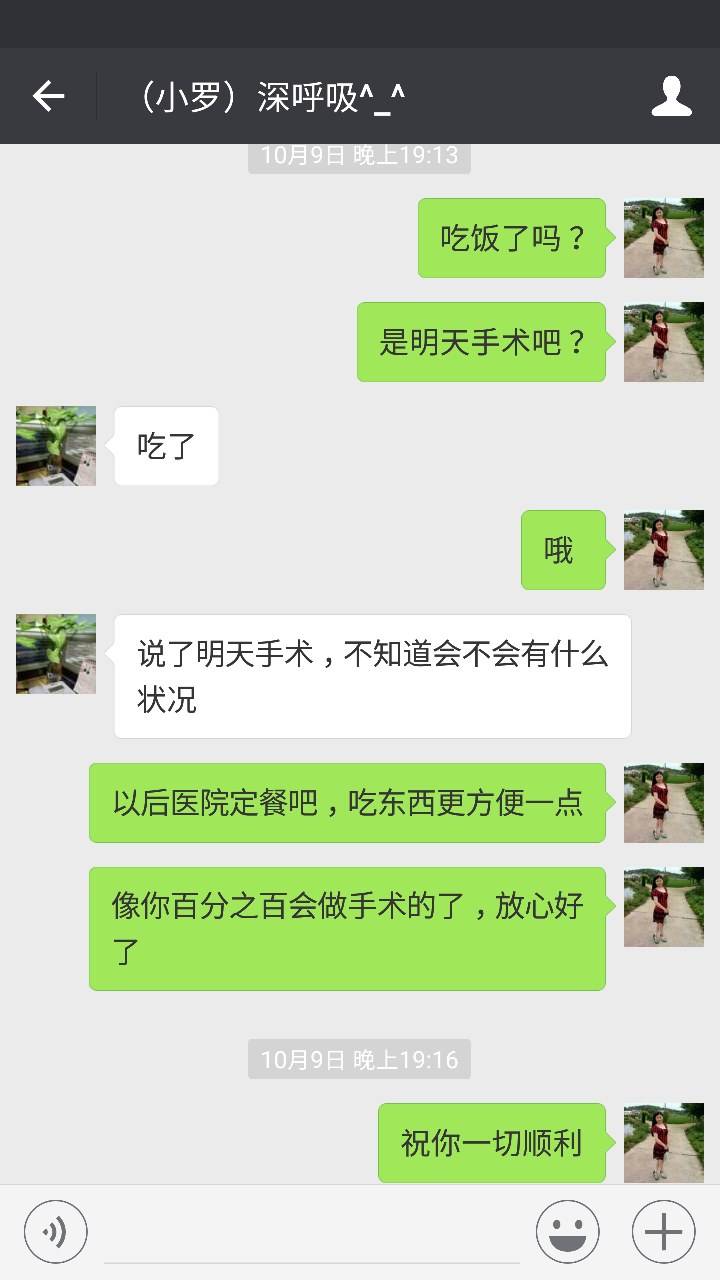Tap the contact avatar beside 吃了
720x1280 pixels.
pyautogui.click(x=56, y=446)
